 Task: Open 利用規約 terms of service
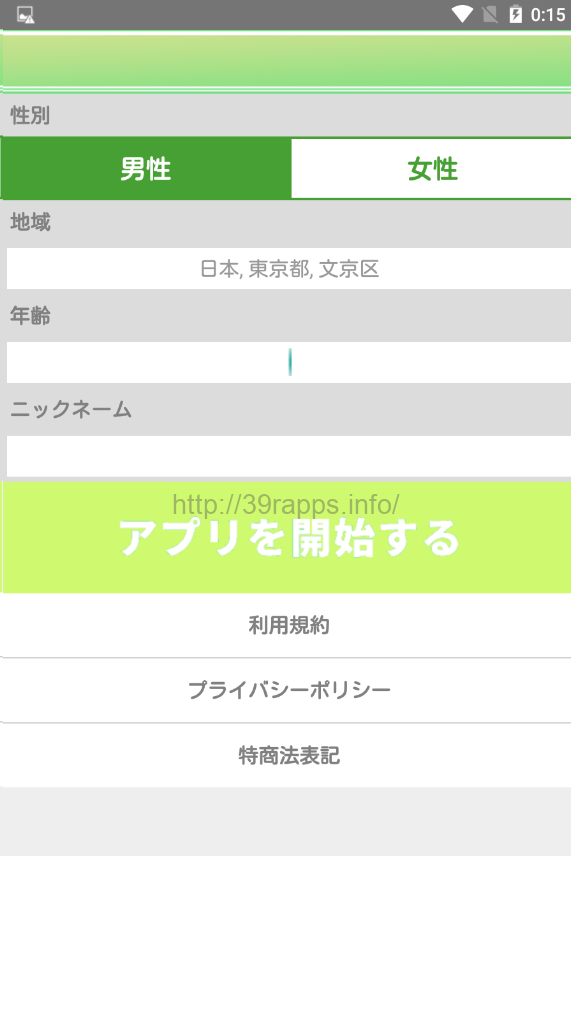(x=287, y=625)
